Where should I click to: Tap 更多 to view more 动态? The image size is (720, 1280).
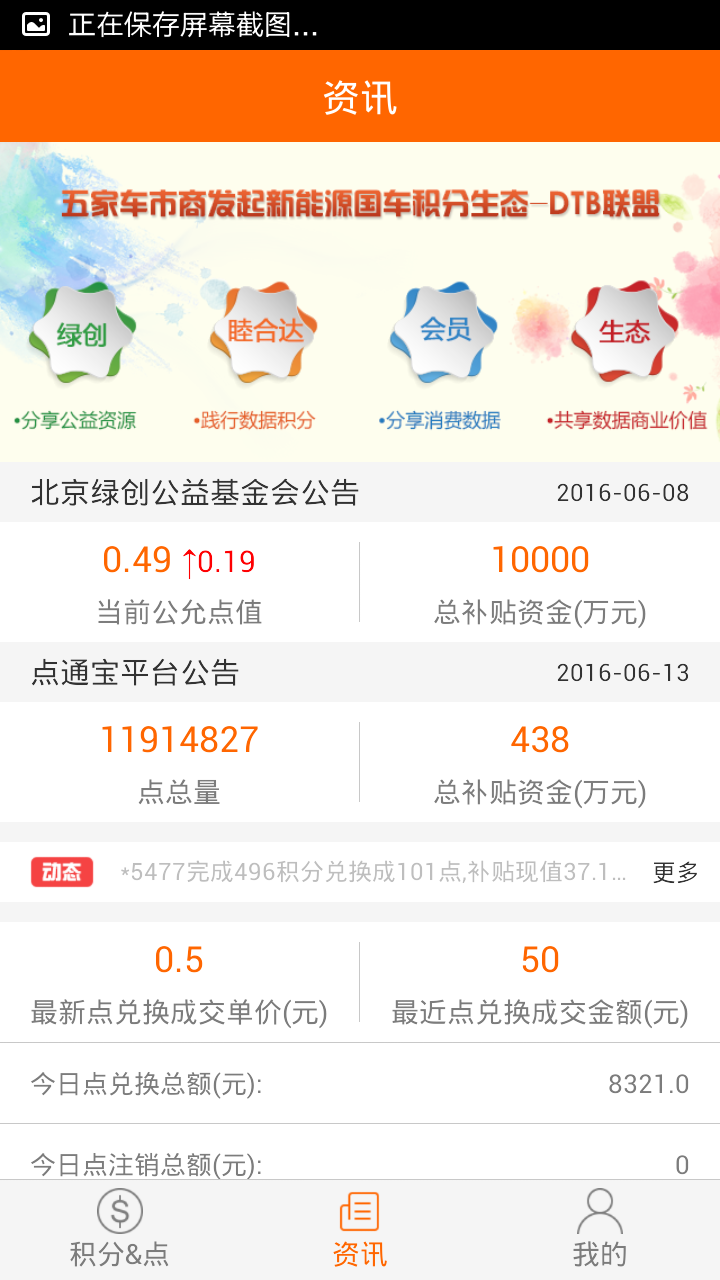[x=675, y=872]
